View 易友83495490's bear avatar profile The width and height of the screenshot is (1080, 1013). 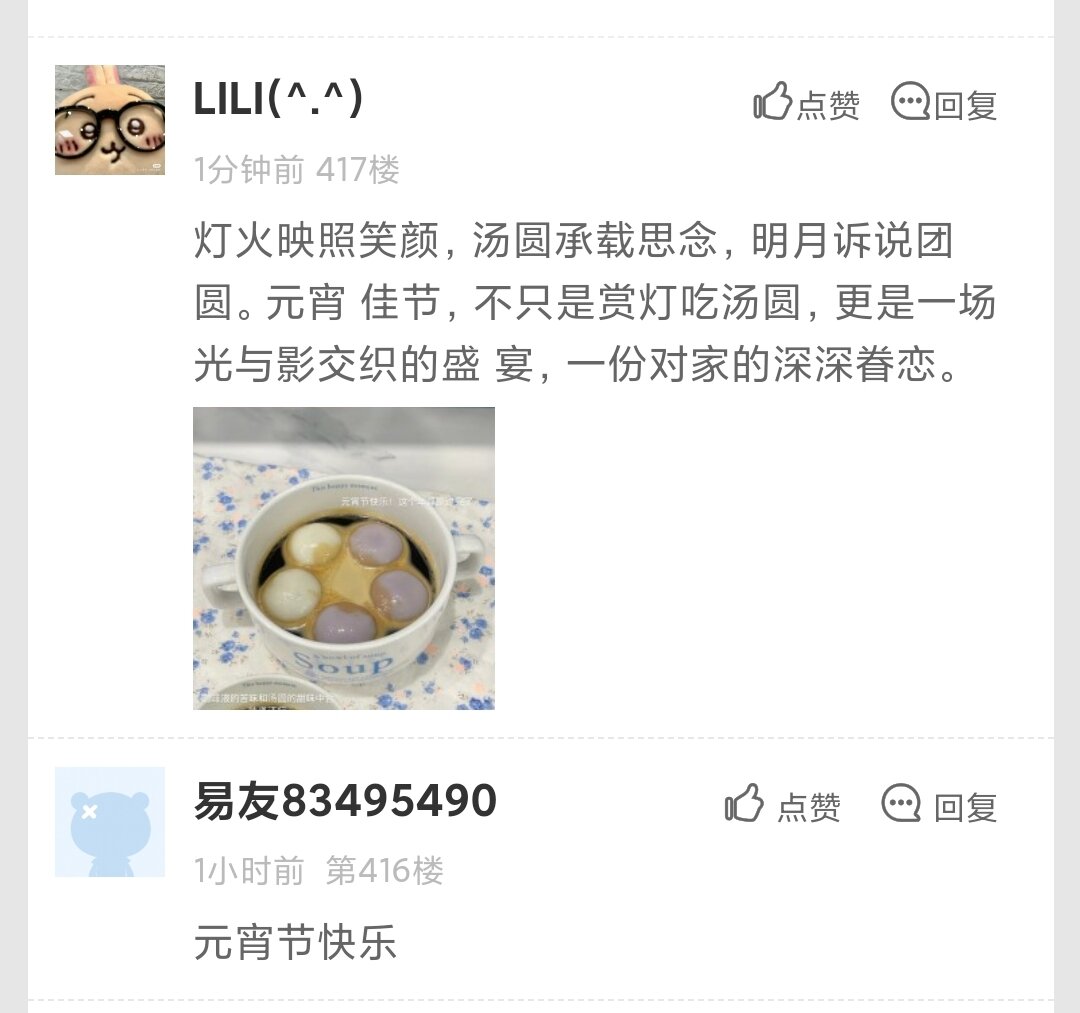110,822
